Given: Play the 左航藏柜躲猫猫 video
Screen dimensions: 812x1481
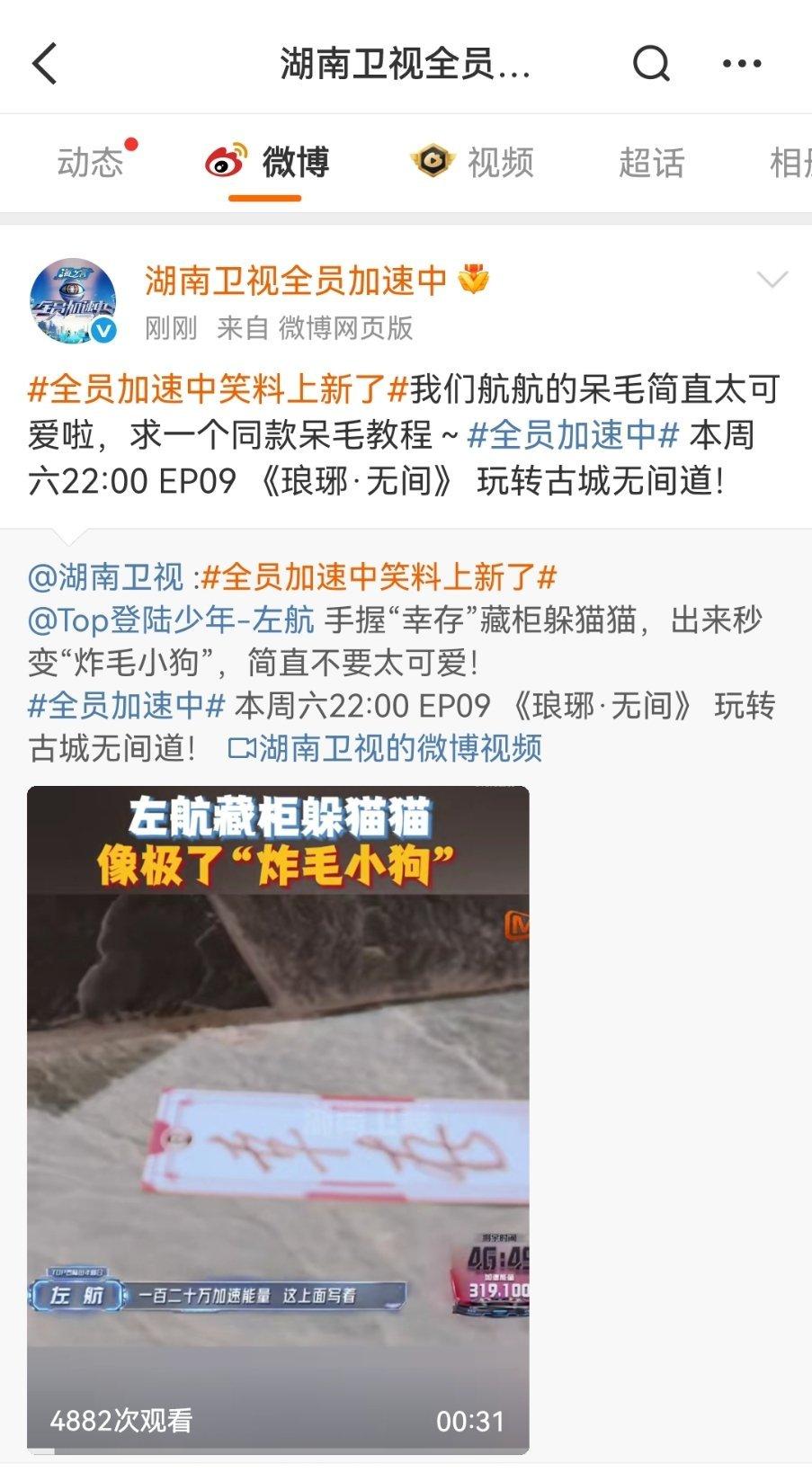Looking at the screenshot, I should pyautogui.click(x=278, y=1120).
